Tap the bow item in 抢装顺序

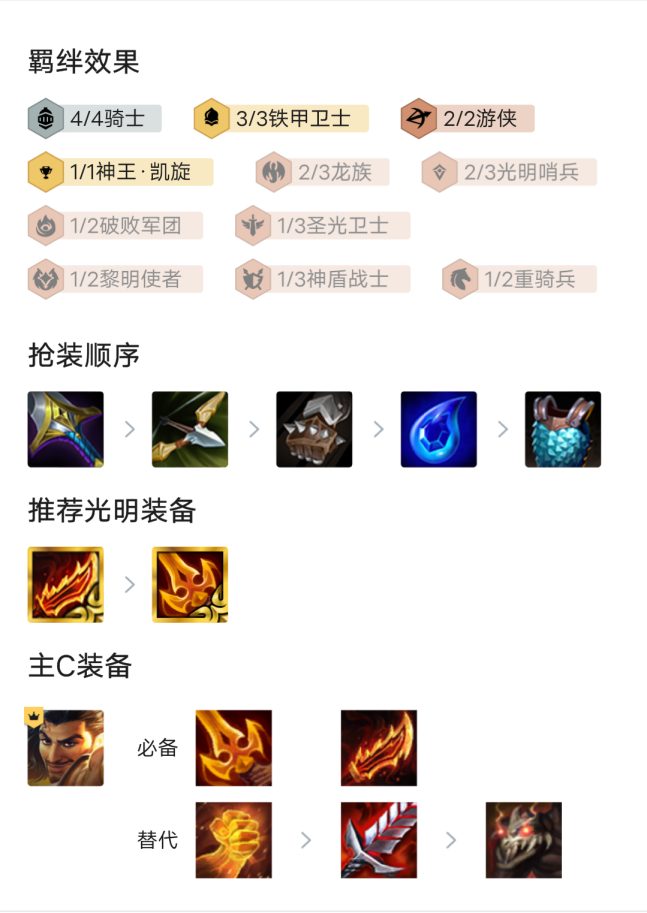coord(190,429)
